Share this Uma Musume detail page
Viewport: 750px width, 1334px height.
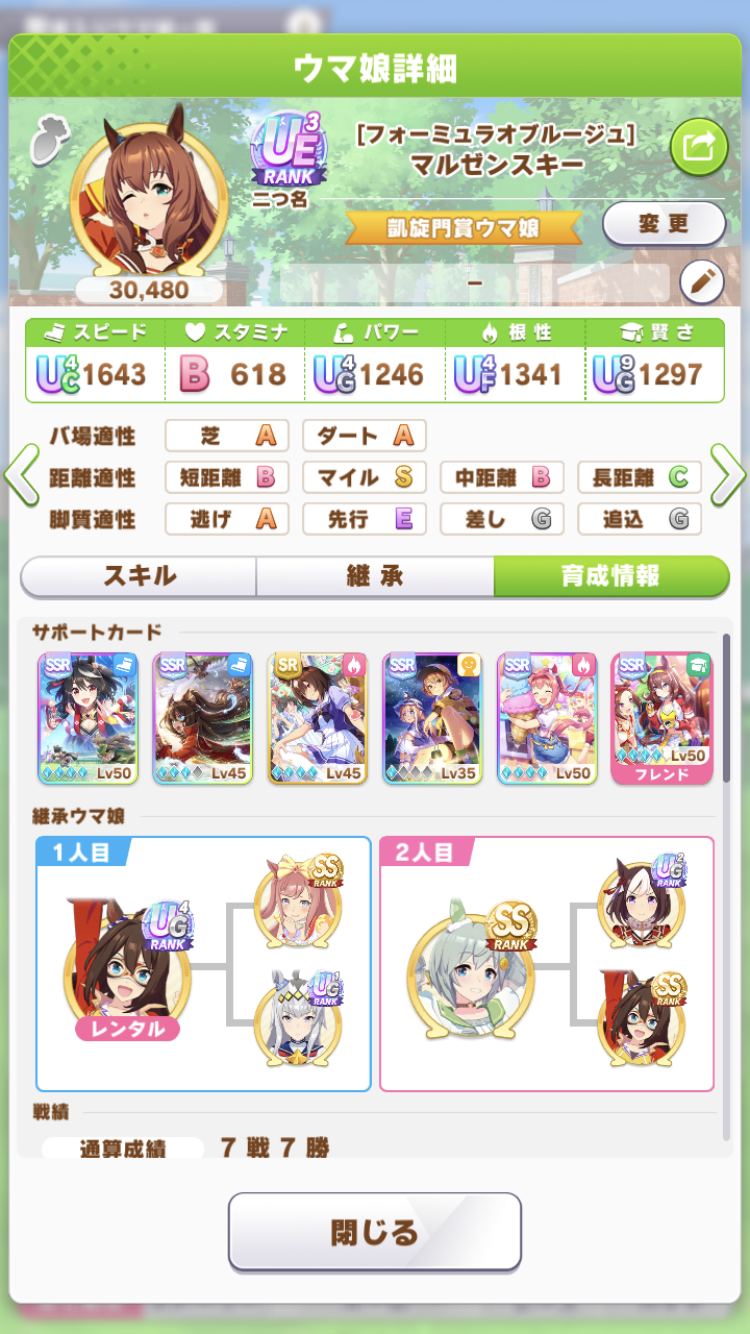point(698,147)
